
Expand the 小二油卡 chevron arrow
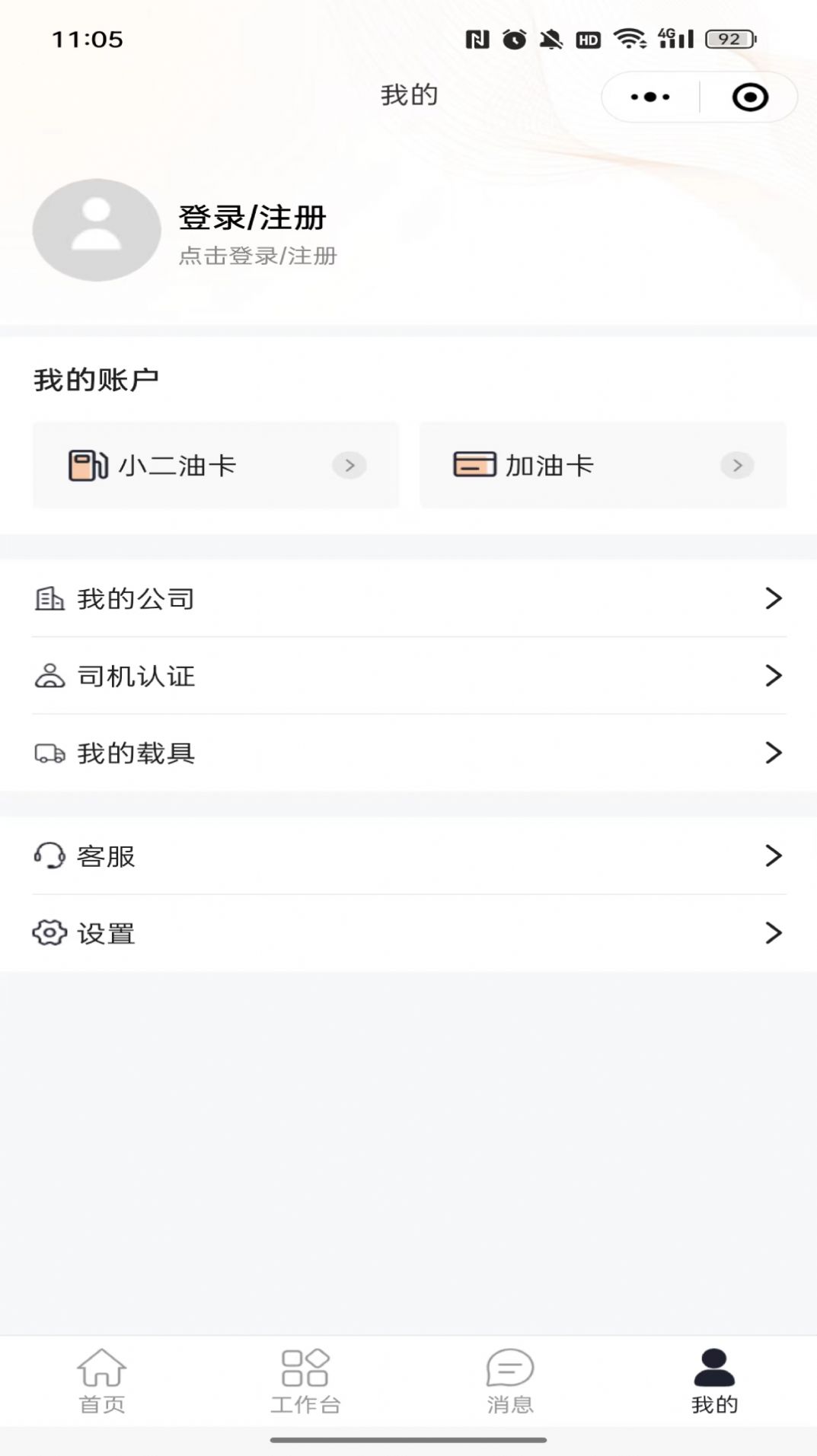[x=350, y=465]
